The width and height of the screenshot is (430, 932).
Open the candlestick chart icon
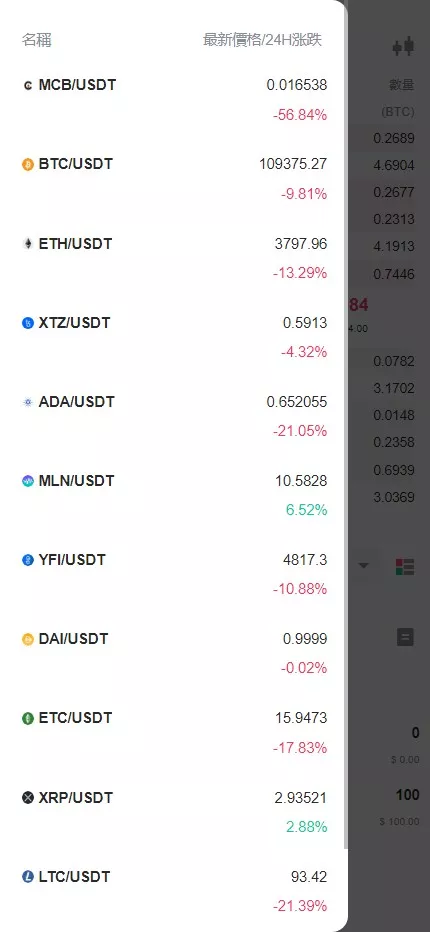point(403,46)
